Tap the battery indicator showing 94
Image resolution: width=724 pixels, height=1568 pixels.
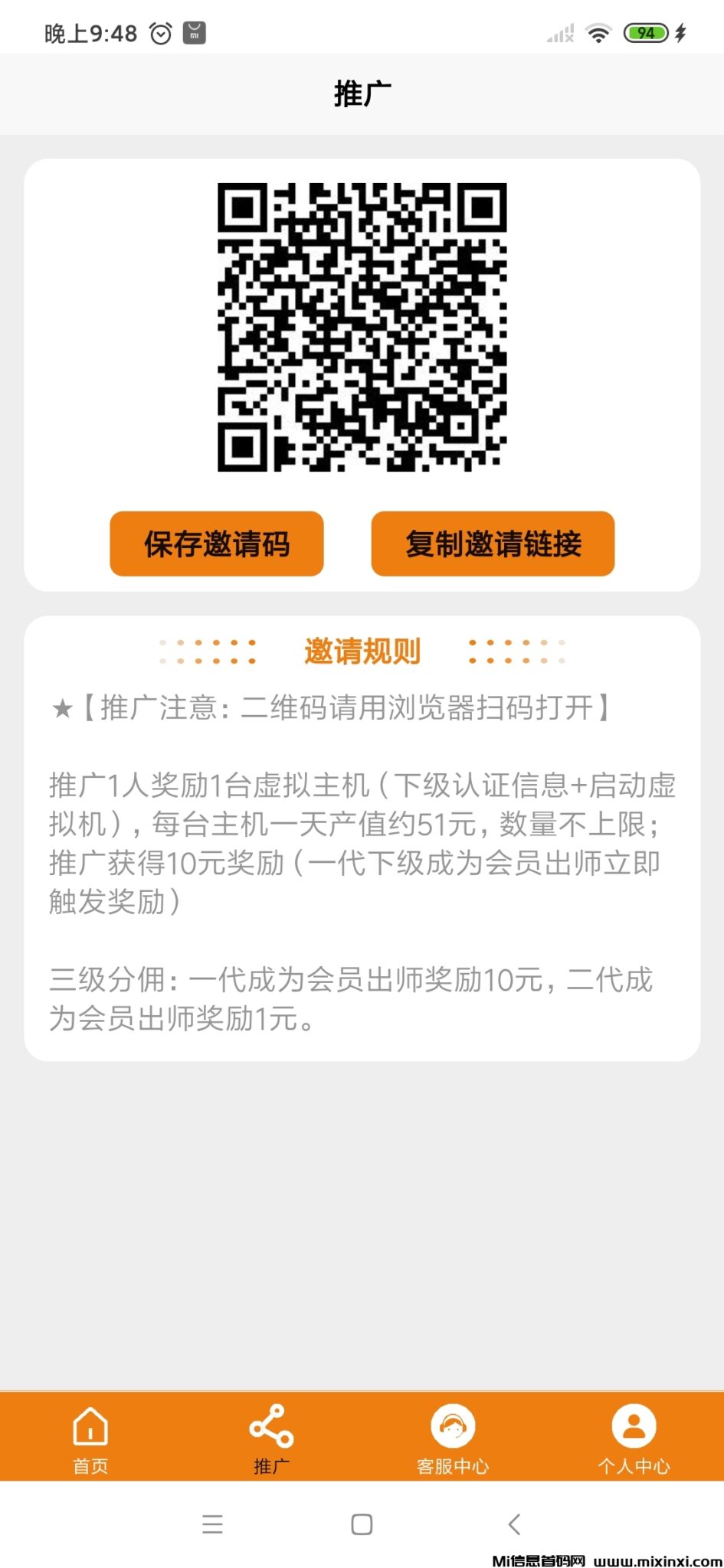[x=646, y=33]
